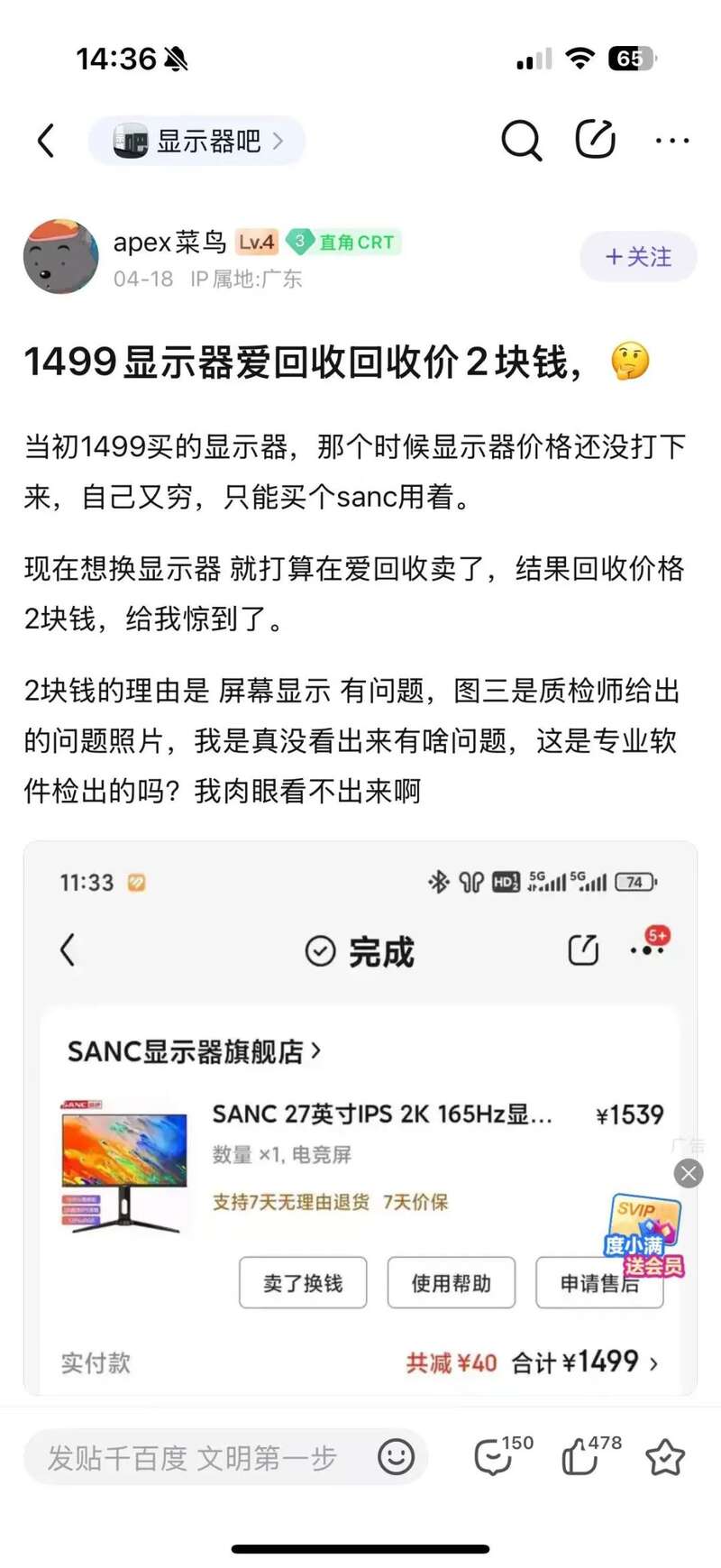
Task: Open the 显示器吧 forum chip
Action: [196, 141]
